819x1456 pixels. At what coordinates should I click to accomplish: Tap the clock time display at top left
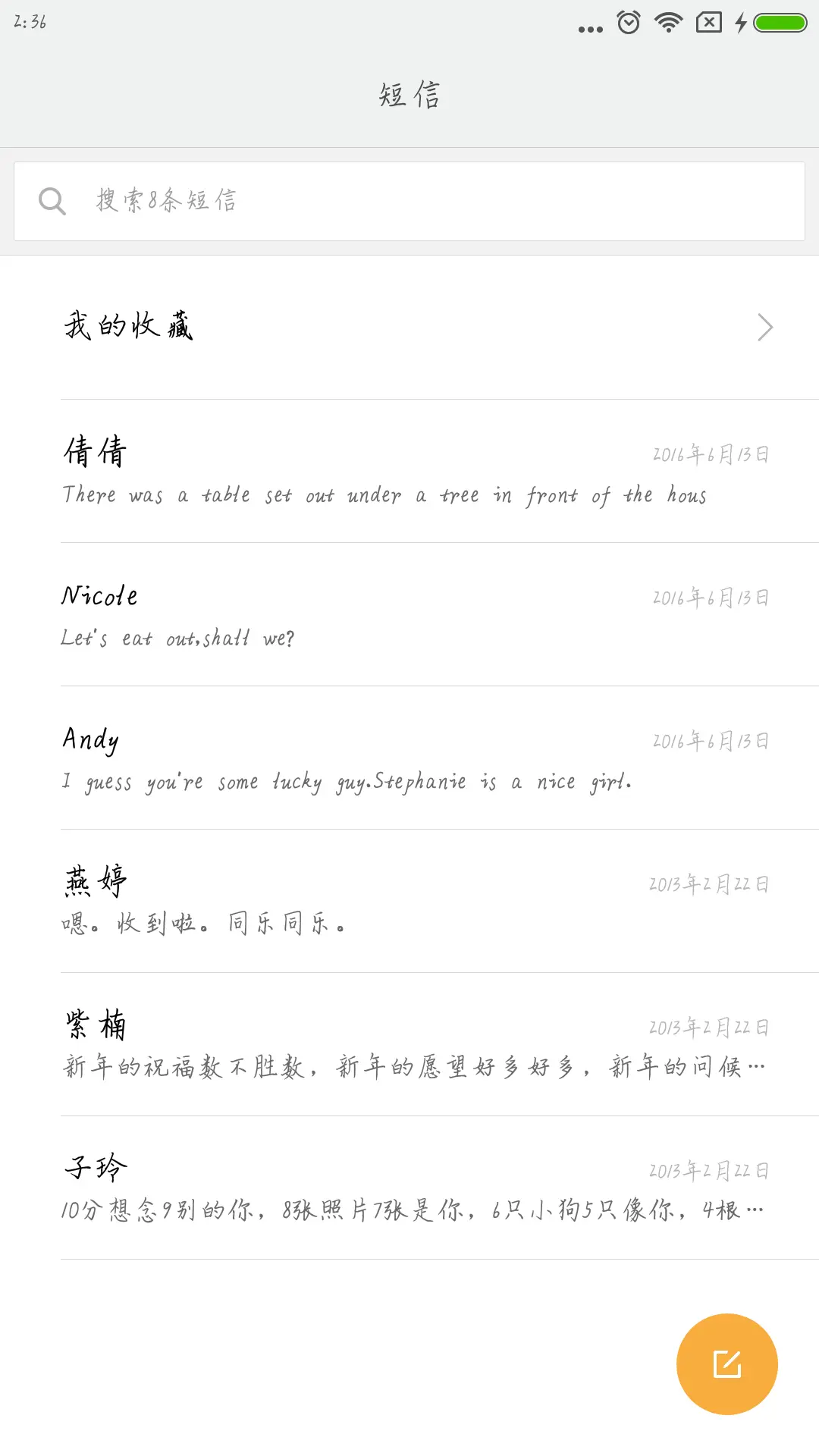[x=28, y=23]
